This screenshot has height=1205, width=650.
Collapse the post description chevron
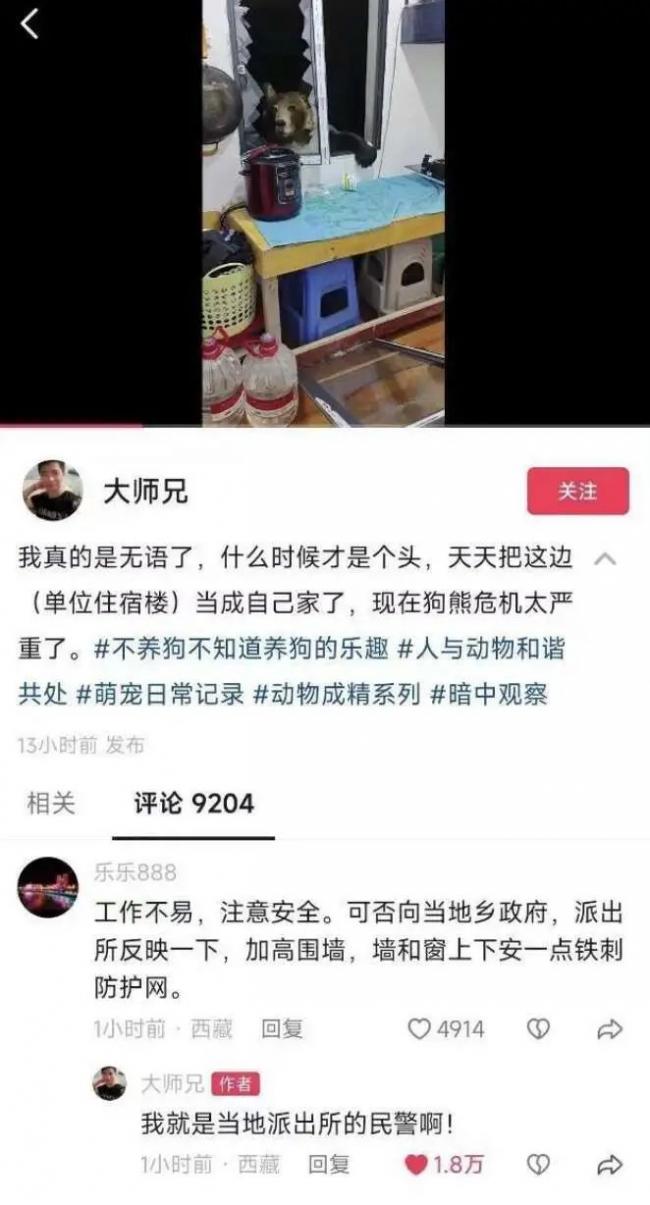tap(605, 559)
